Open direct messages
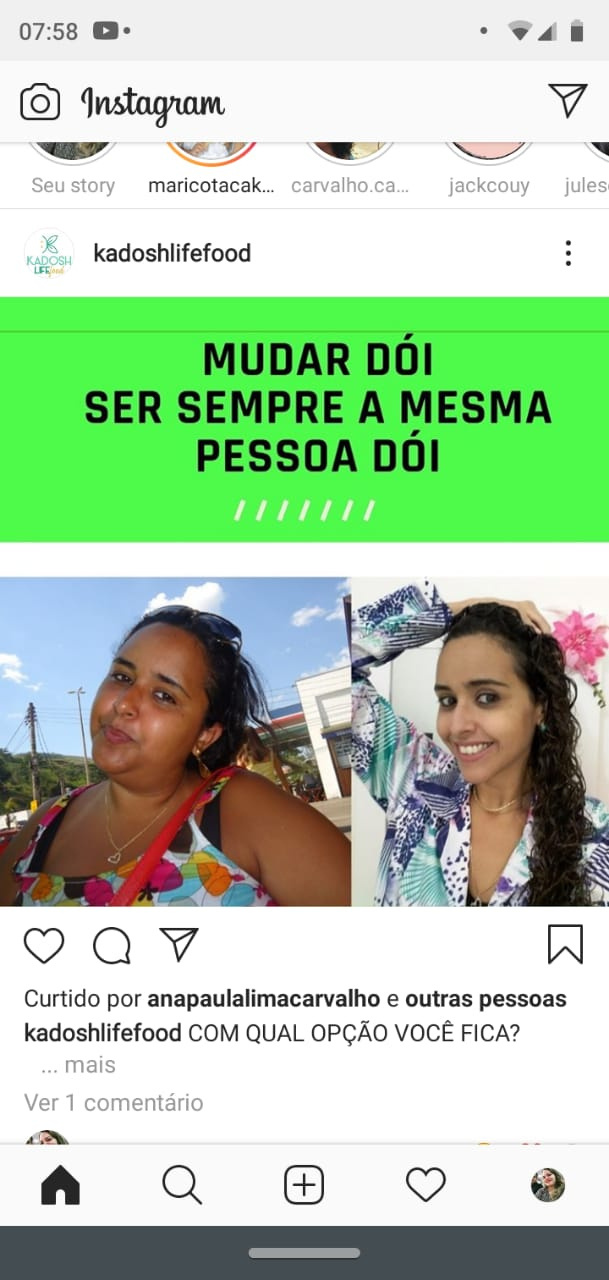The height and width of the screenshot is (1280, 609). coord(567,100)
